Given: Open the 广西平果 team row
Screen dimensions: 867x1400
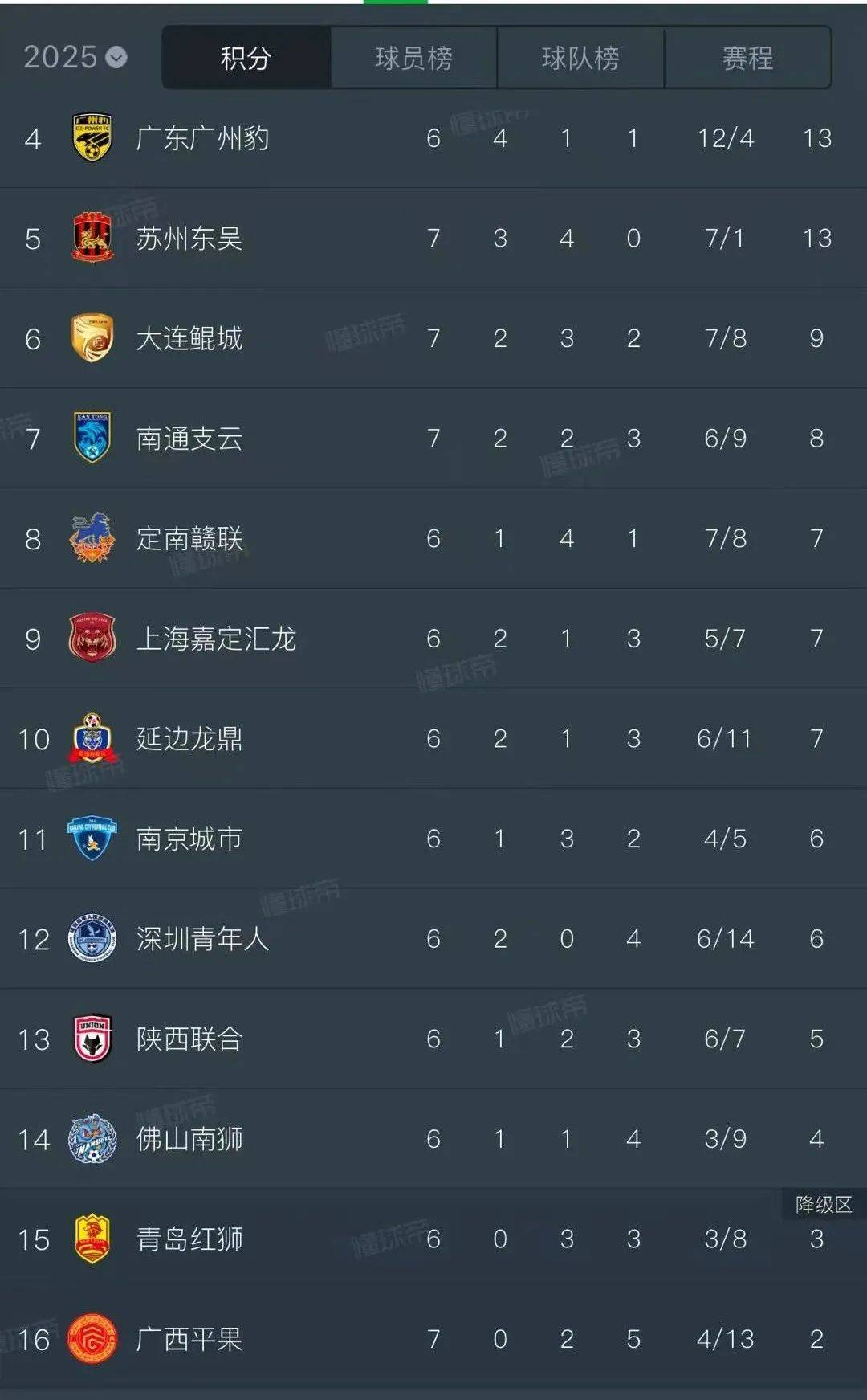Looking at the screenshot, I should (x=189, y=1339).
